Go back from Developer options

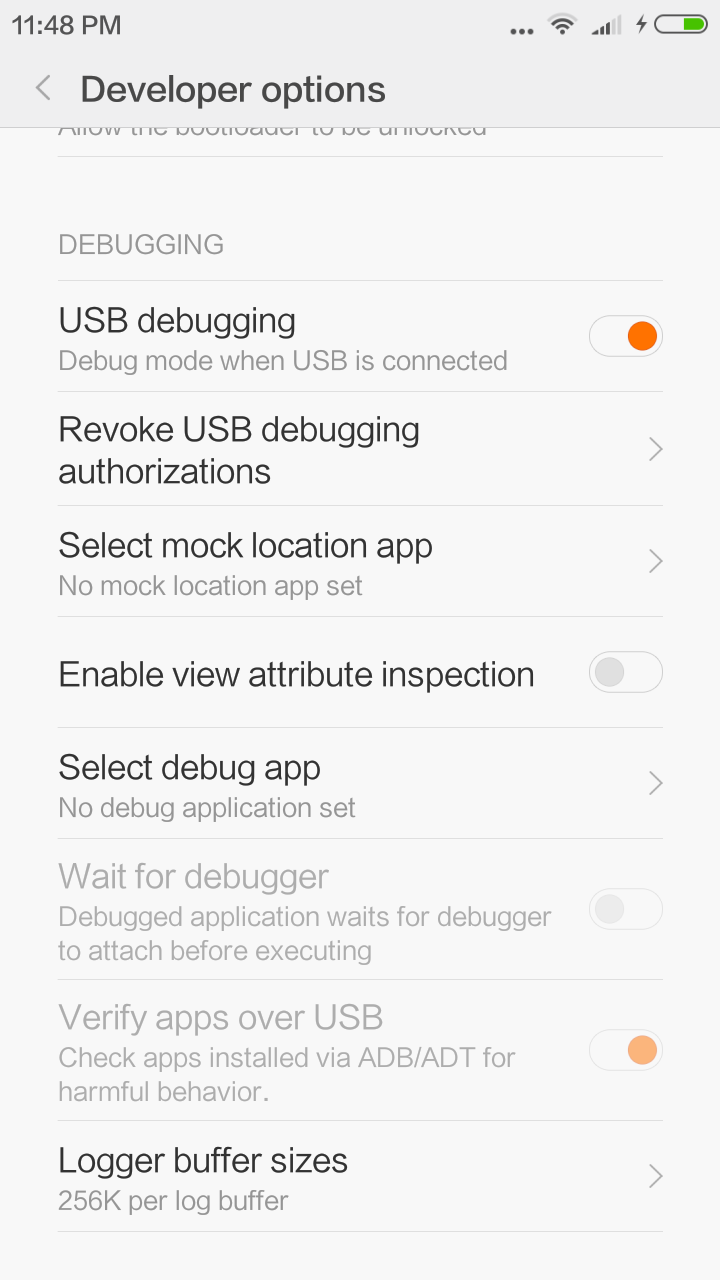click(x=43, y=89)
